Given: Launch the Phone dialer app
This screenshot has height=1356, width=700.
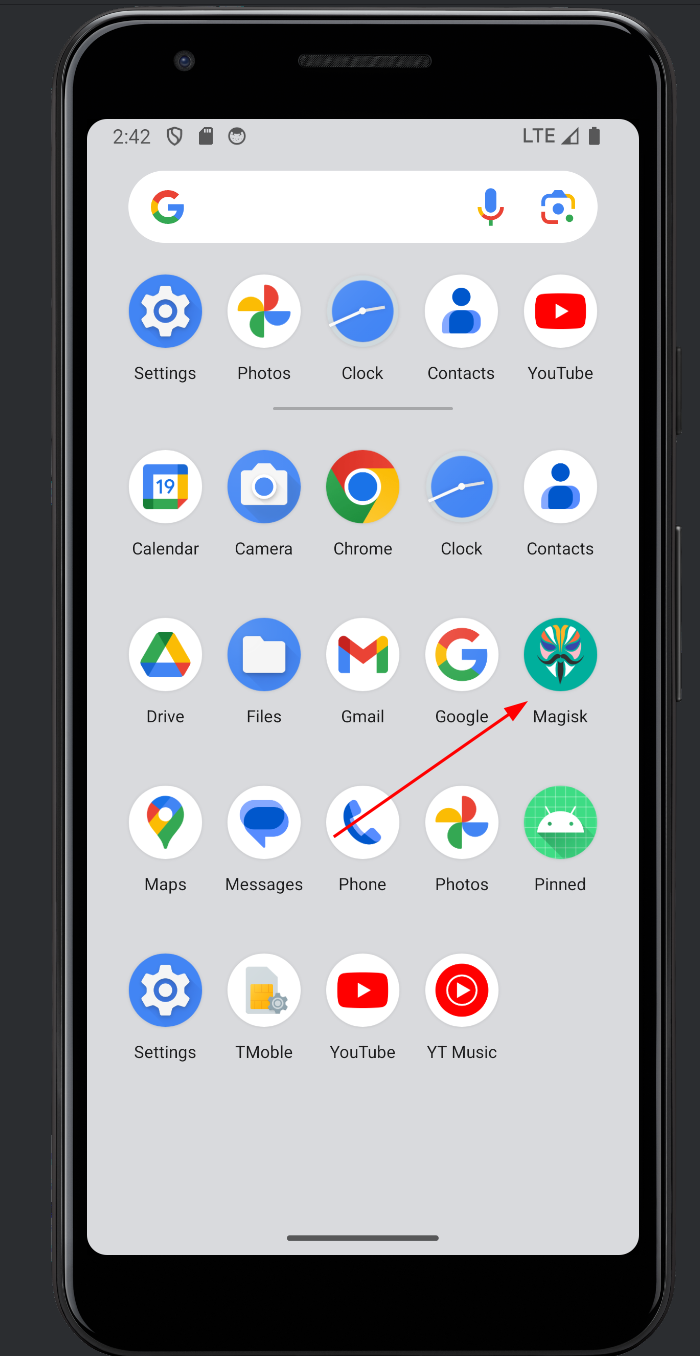Looking at the screenshot, I should tap(362, 823).
